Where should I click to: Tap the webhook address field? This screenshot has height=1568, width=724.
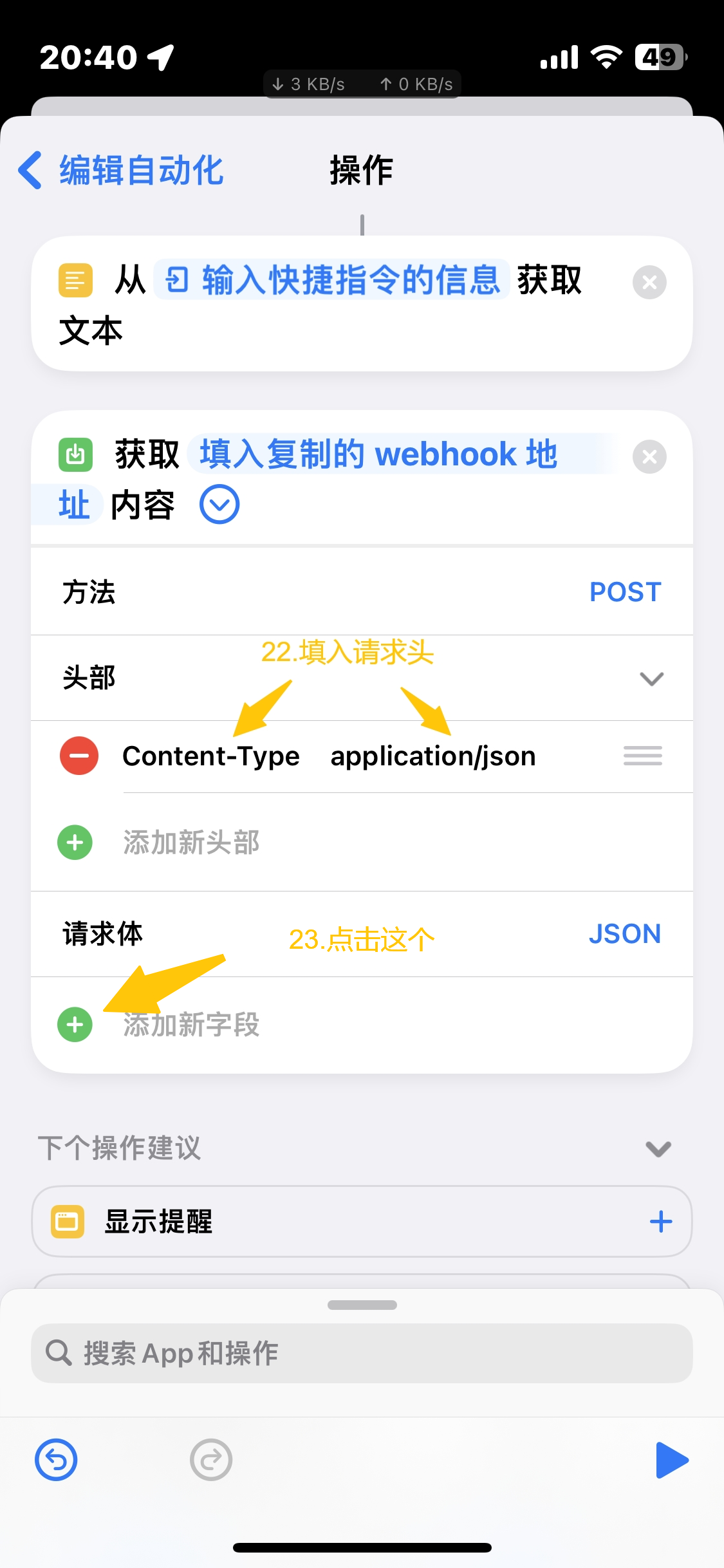(378, 454)
